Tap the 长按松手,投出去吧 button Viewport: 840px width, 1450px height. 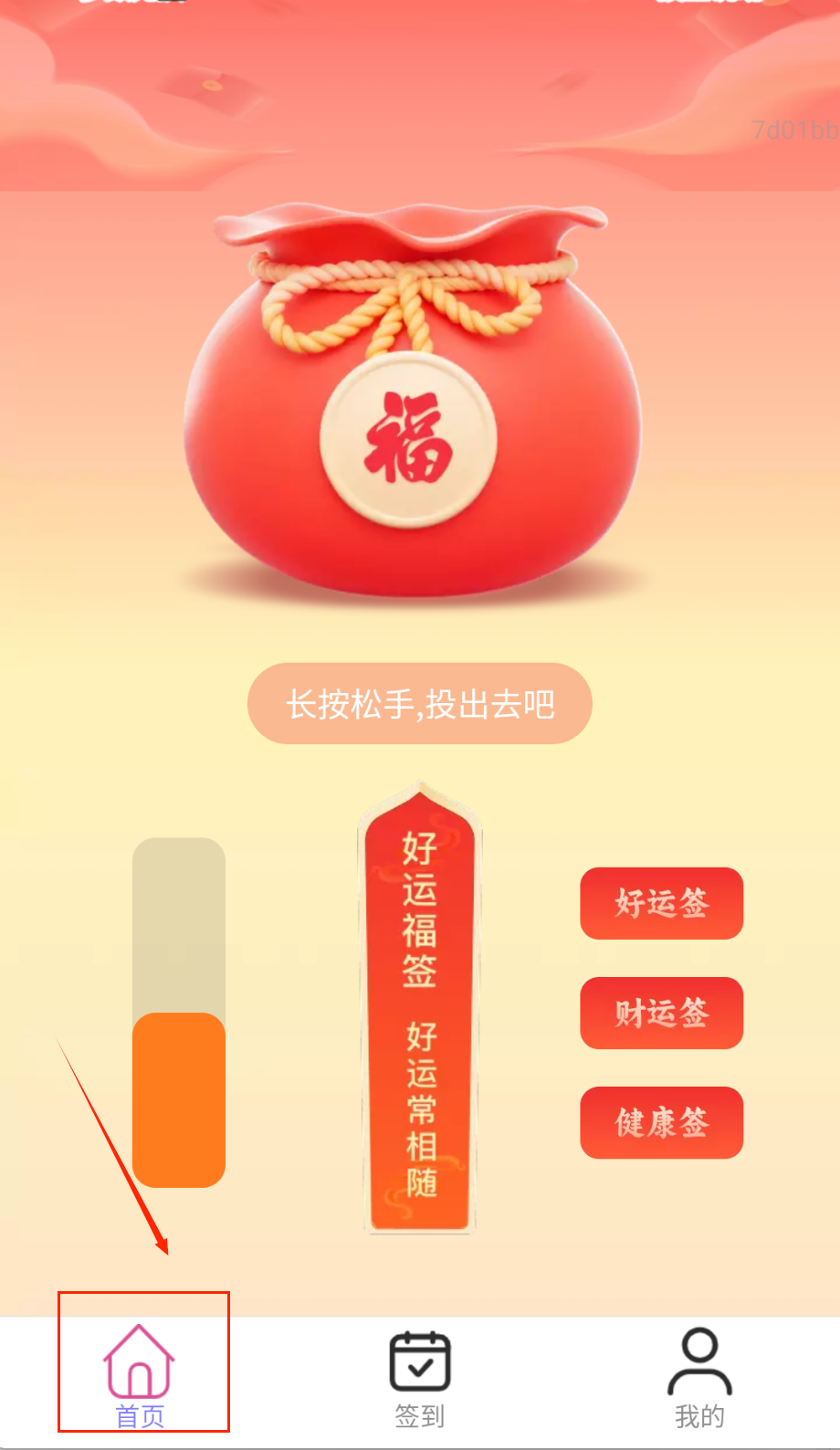click(420, 704)
